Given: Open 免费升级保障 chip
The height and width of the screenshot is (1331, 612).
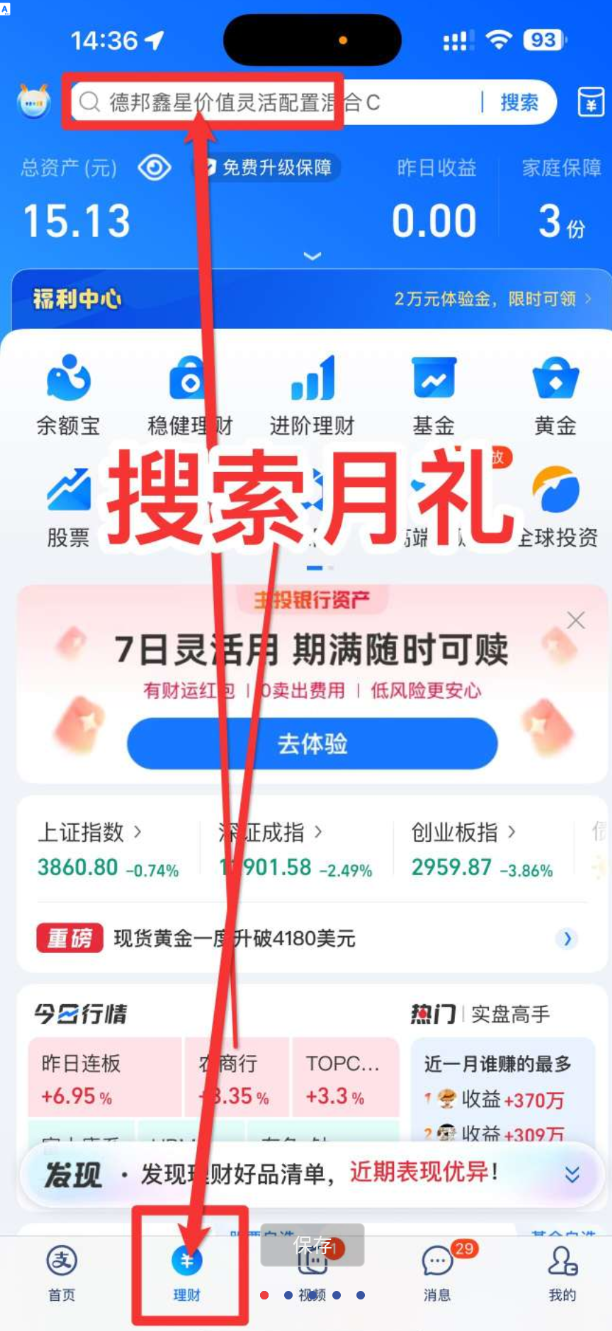Looking at the screenshot, I should coord(266,167).
